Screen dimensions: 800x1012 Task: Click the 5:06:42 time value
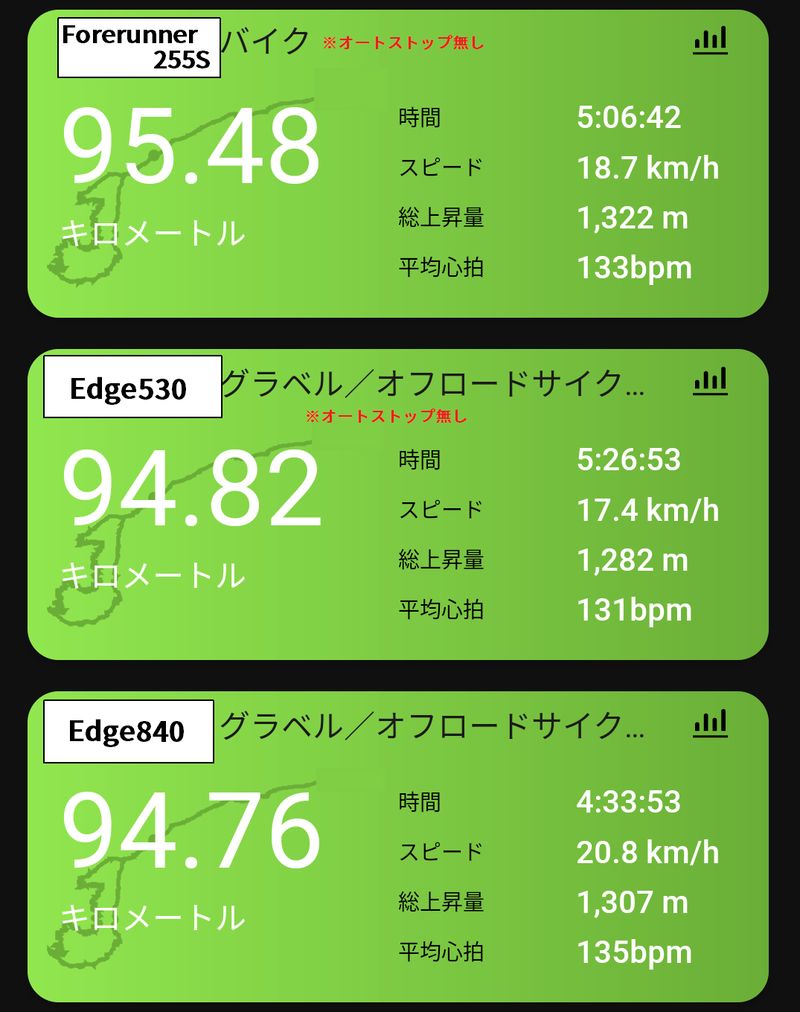(631, 117)
